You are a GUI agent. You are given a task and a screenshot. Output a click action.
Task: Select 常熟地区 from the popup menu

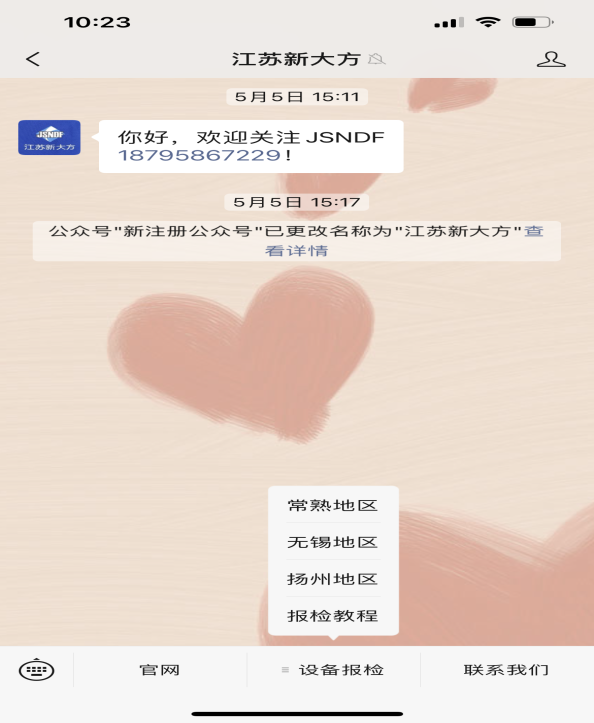click(333, 505)
